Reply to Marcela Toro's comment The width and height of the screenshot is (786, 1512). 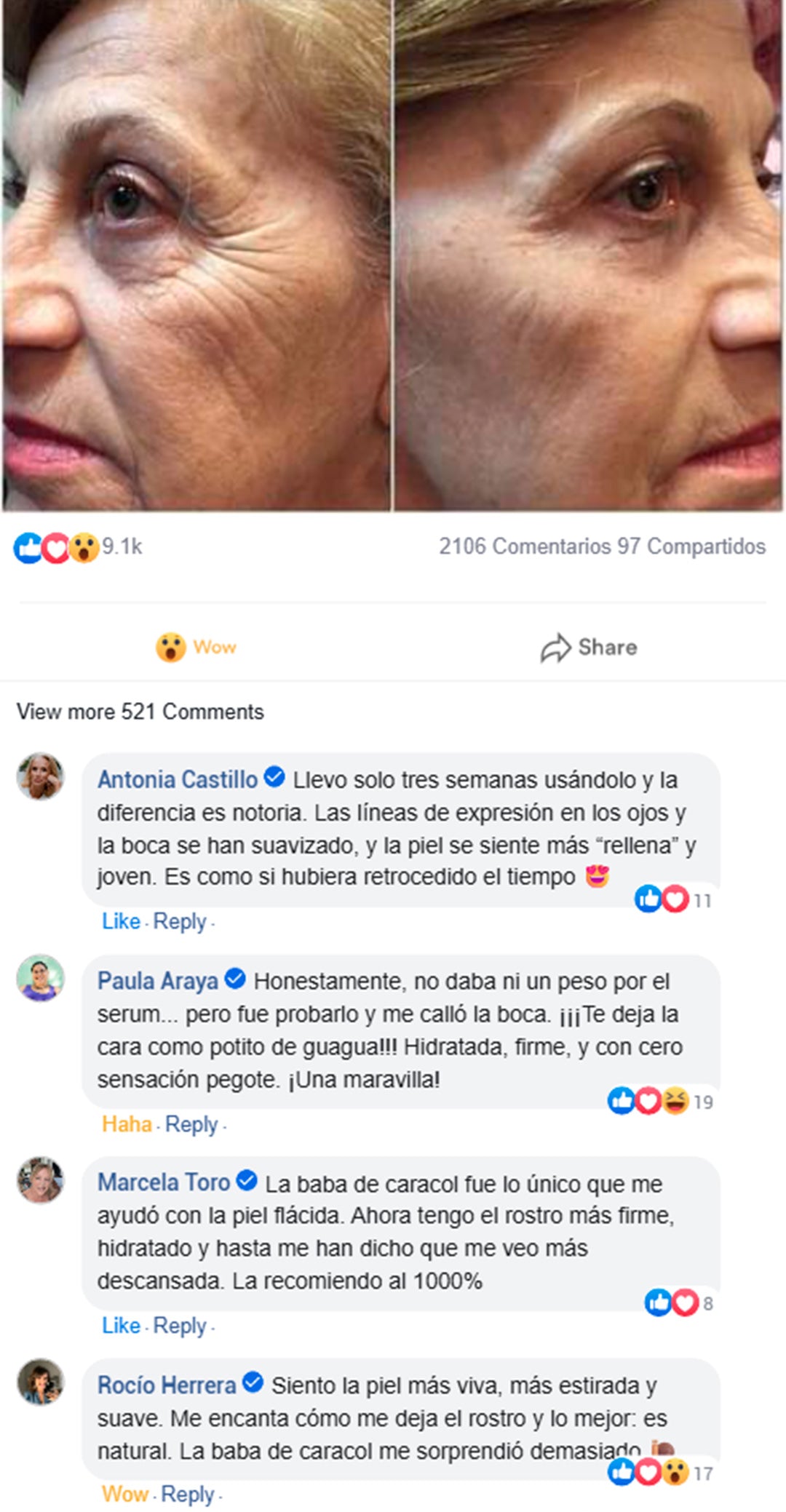click(x=180, y=1326)
